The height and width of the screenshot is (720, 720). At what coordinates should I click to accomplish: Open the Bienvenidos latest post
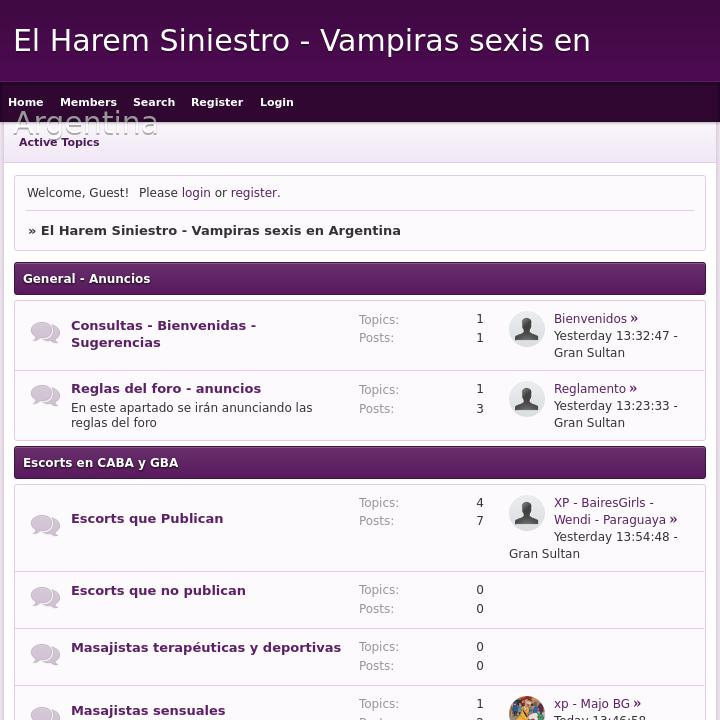point(591,319)
